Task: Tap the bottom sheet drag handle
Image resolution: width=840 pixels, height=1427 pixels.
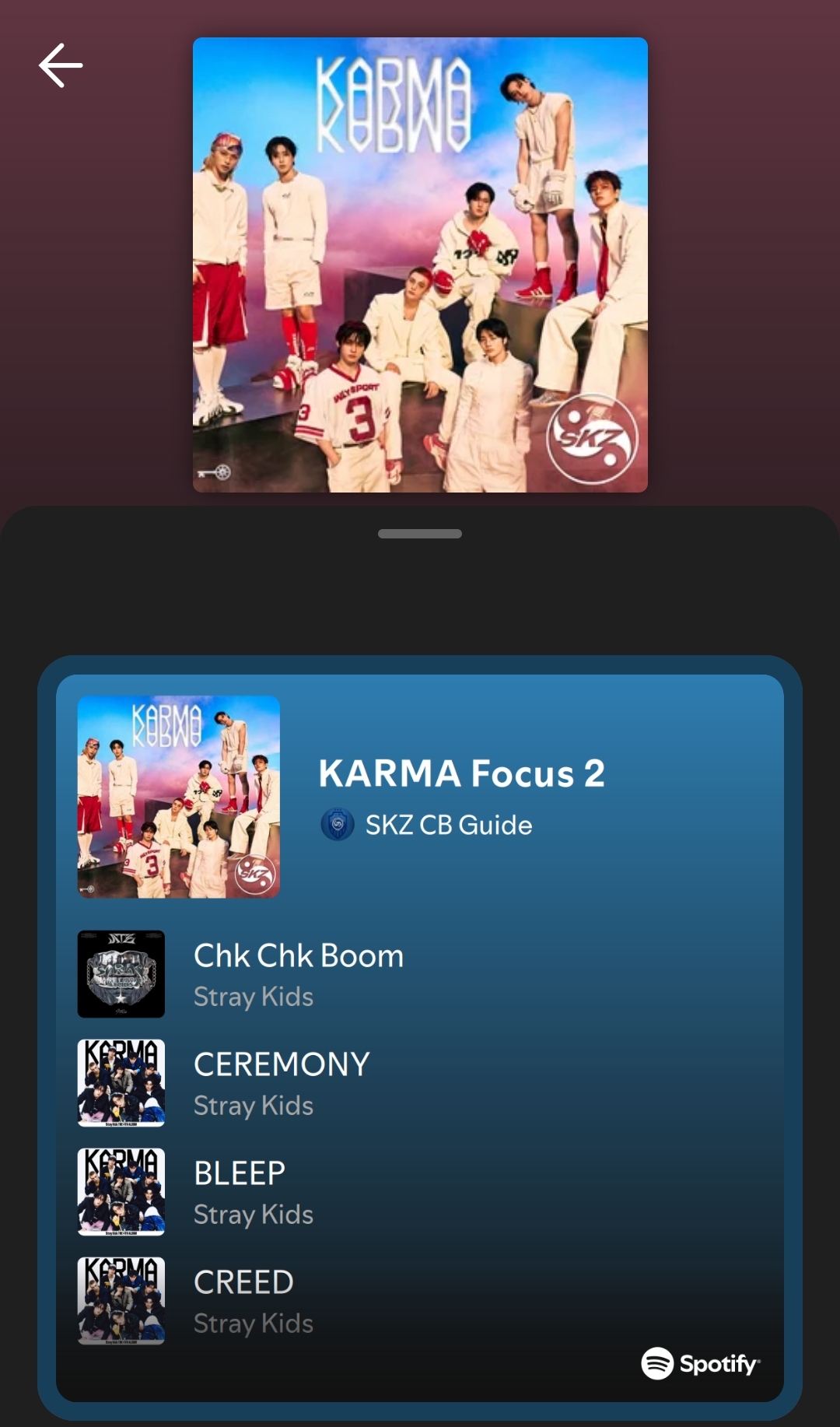Action: tap(420, 534)
